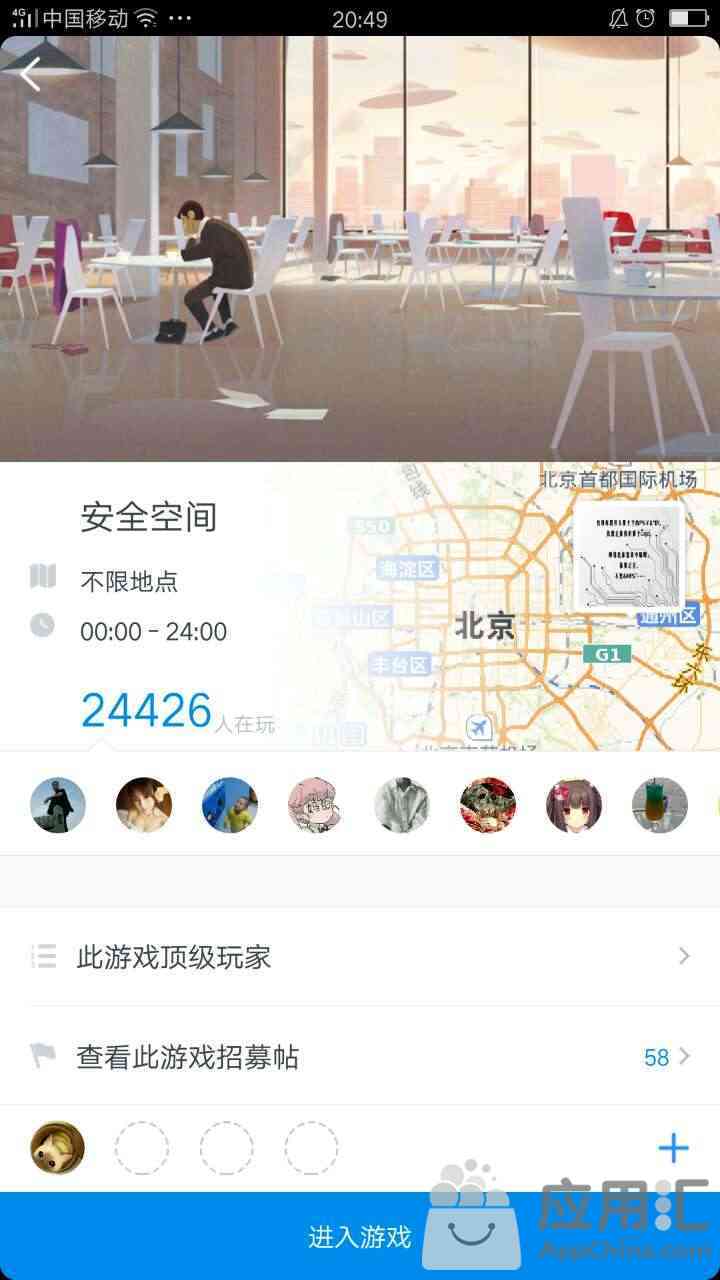Open the circuit-board game thumbnail on map

click(628, 556)
